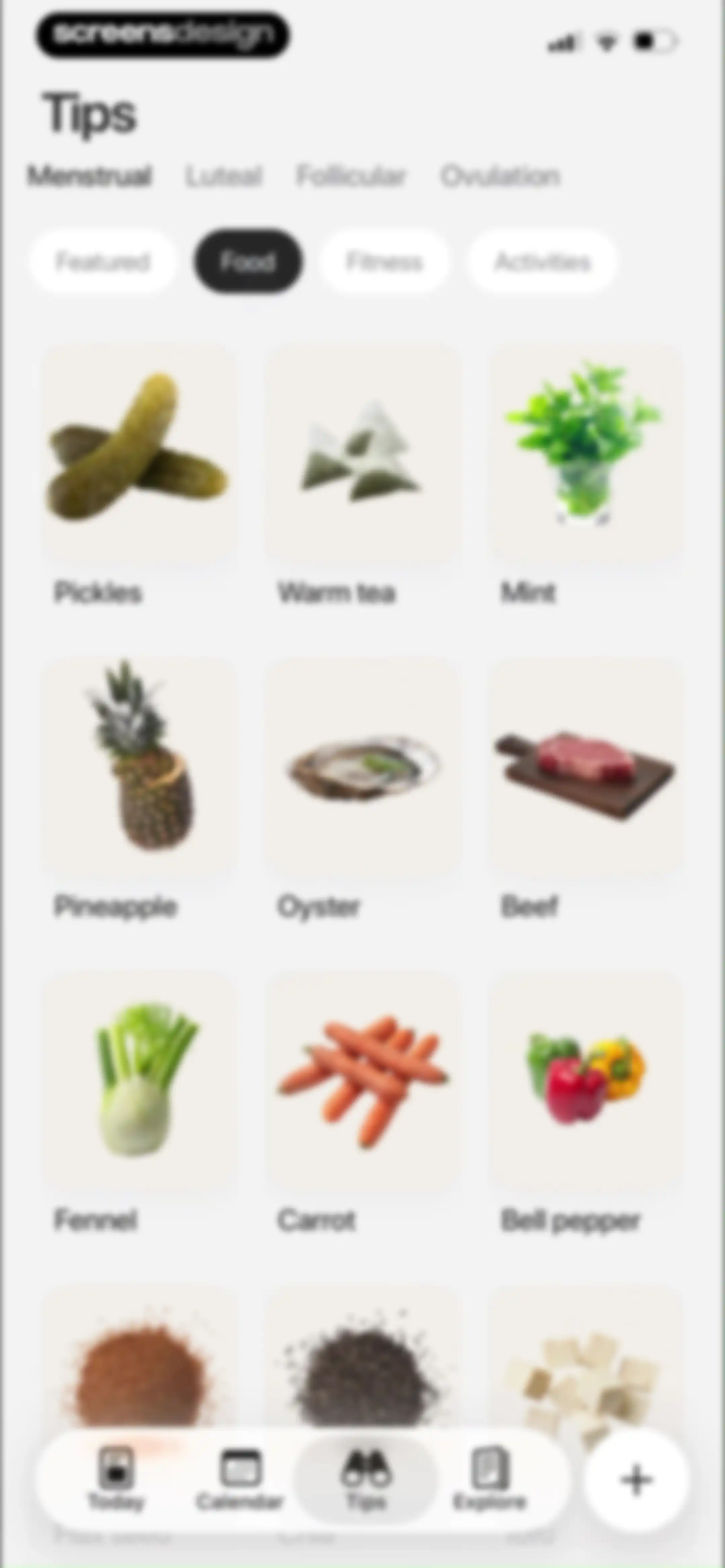This screenshot has width=725, height=1568.
Task: Select the Follicular phase tab
Action: pos(351,177)
